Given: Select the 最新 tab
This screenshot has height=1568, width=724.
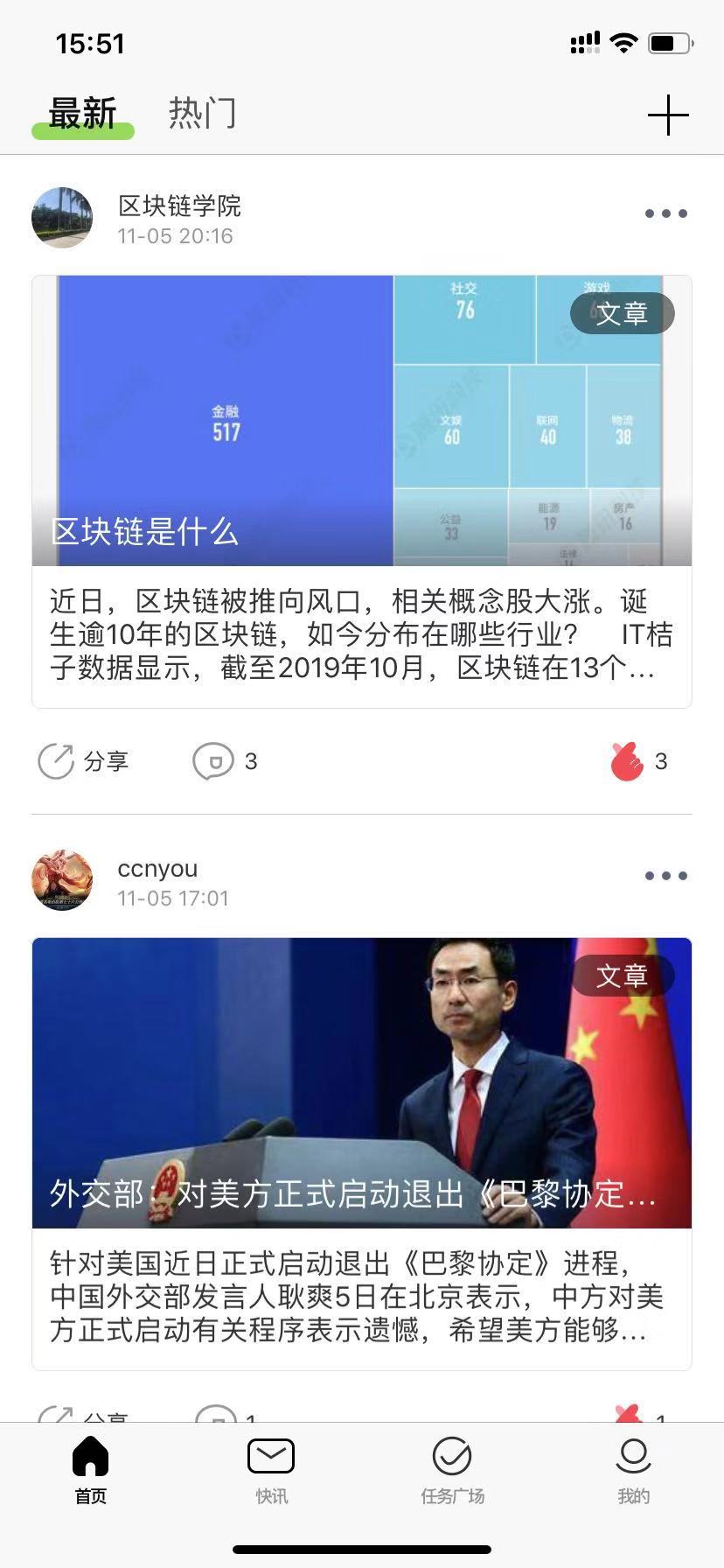Looking at the screenshot, I should click(x=83, y=115).
